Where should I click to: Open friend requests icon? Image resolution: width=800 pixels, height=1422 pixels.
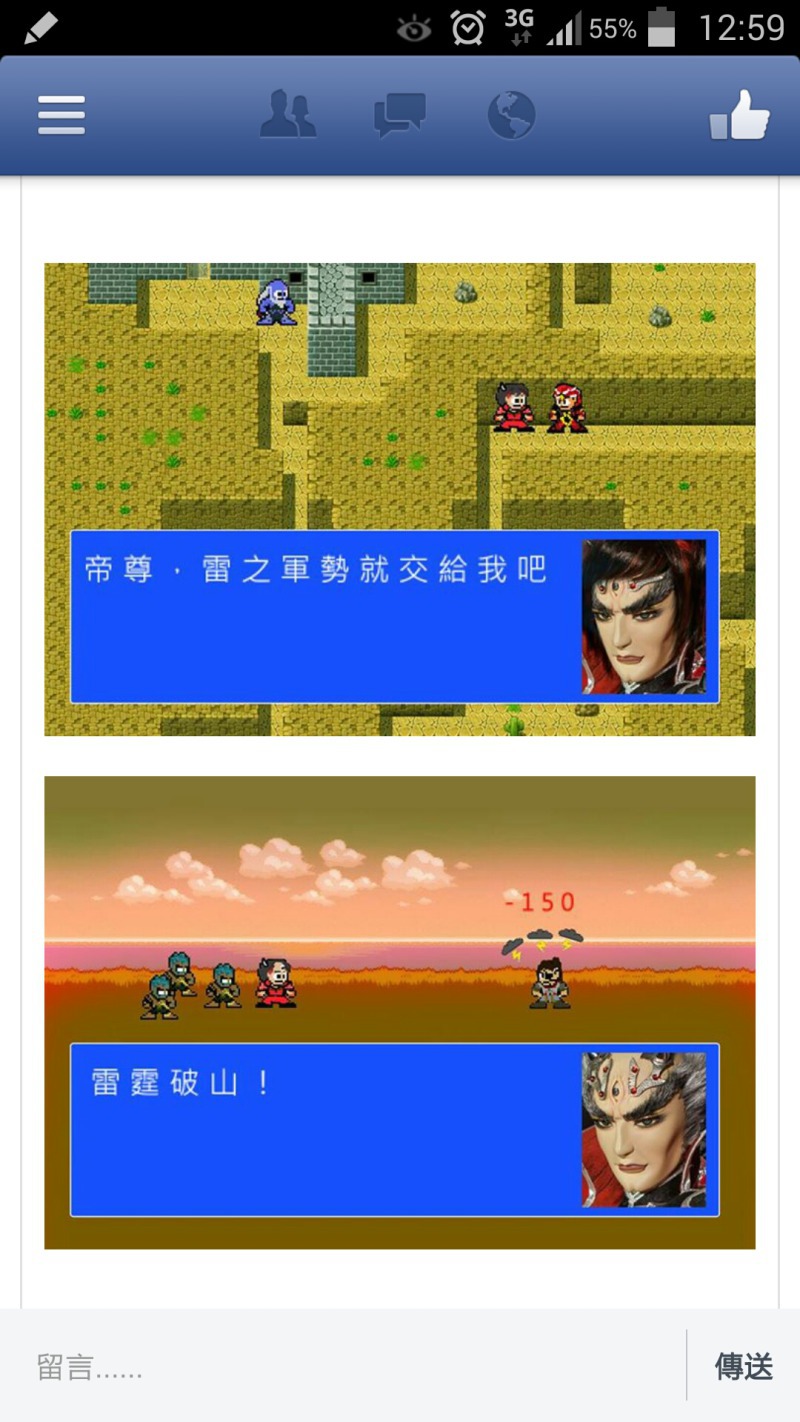click(x=288, y=115)
